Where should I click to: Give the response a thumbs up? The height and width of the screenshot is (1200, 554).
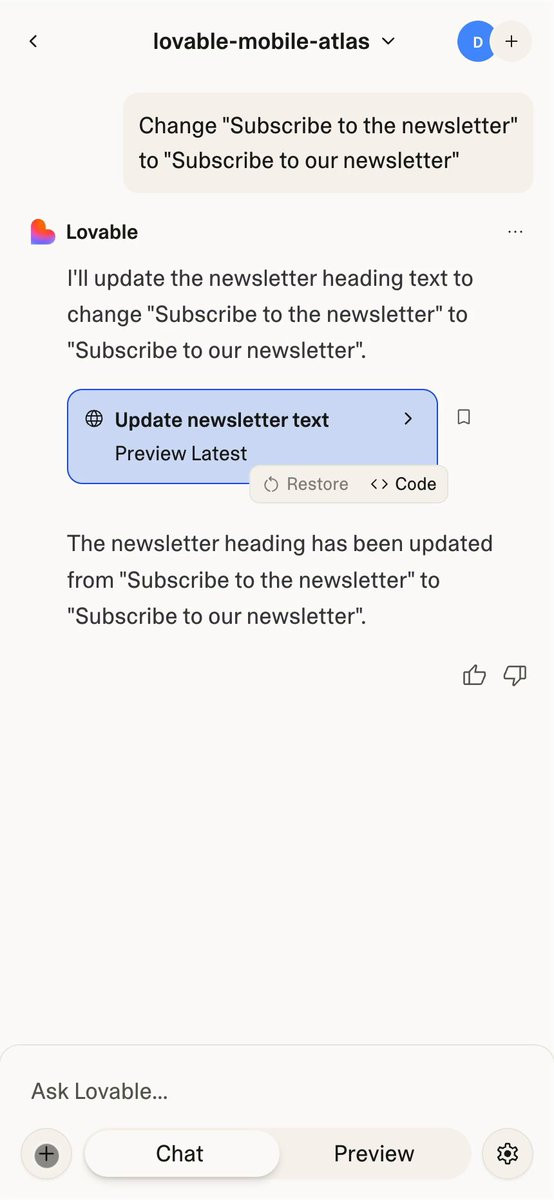pos(474,676)
